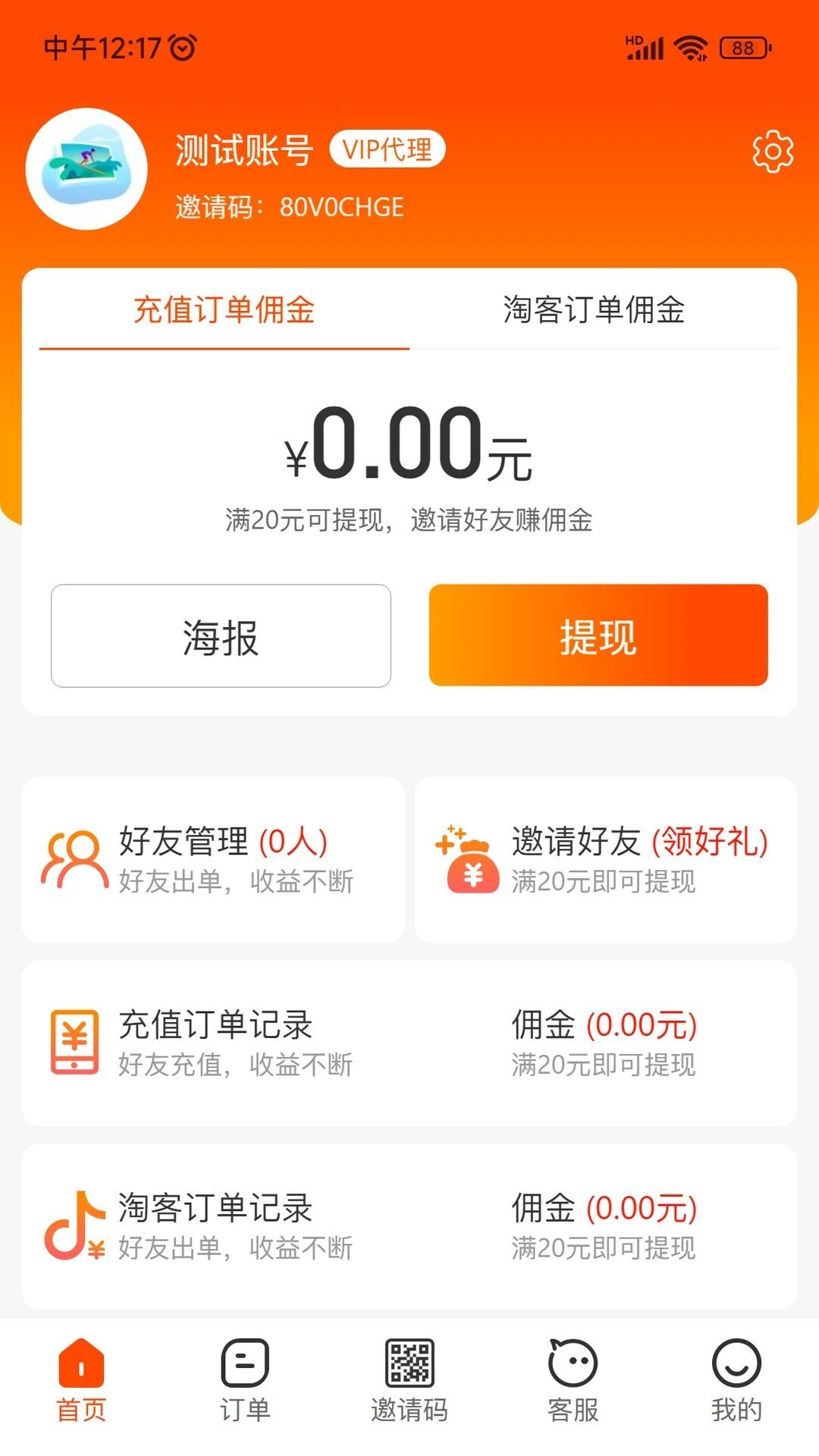Click the 邀请好友 money bag icon

(469, 861)
